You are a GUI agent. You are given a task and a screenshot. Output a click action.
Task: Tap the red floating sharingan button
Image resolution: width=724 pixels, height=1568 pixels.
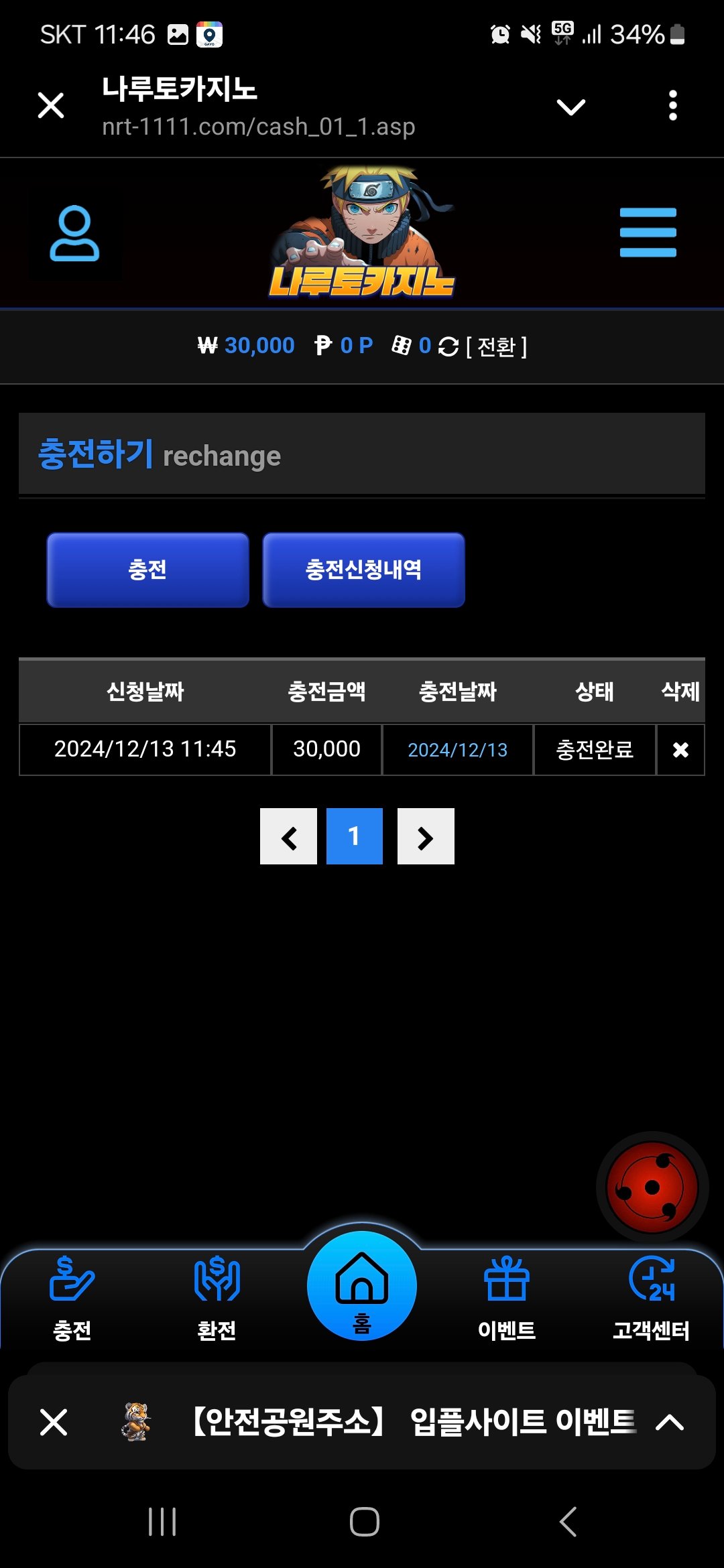pyautogui.click(x=652, y=1188)
